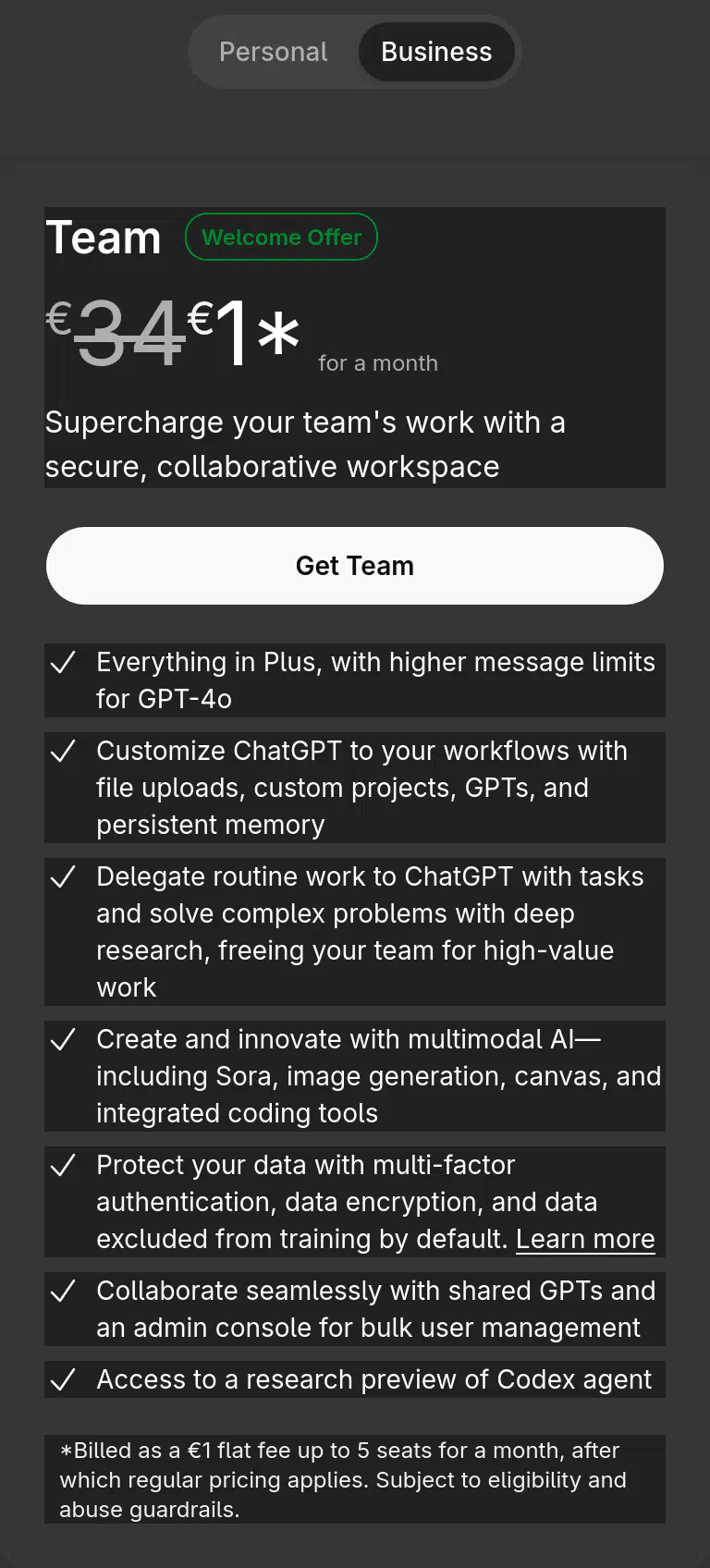Tap the Get Team button
This screenshot has width=710, height=1568.
(x=355, y=566)
